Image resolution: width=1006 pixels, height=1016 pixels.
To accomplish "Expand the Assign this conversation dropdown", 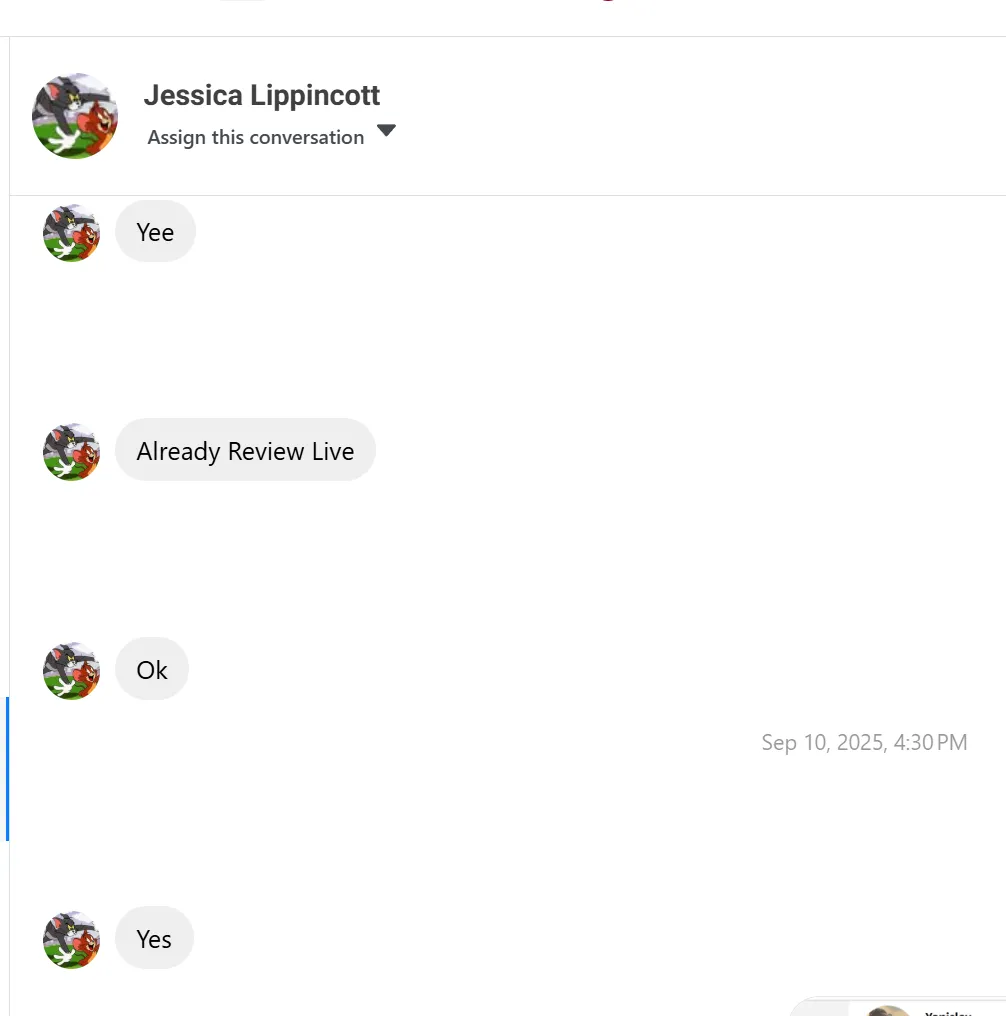I will point(385,131).
